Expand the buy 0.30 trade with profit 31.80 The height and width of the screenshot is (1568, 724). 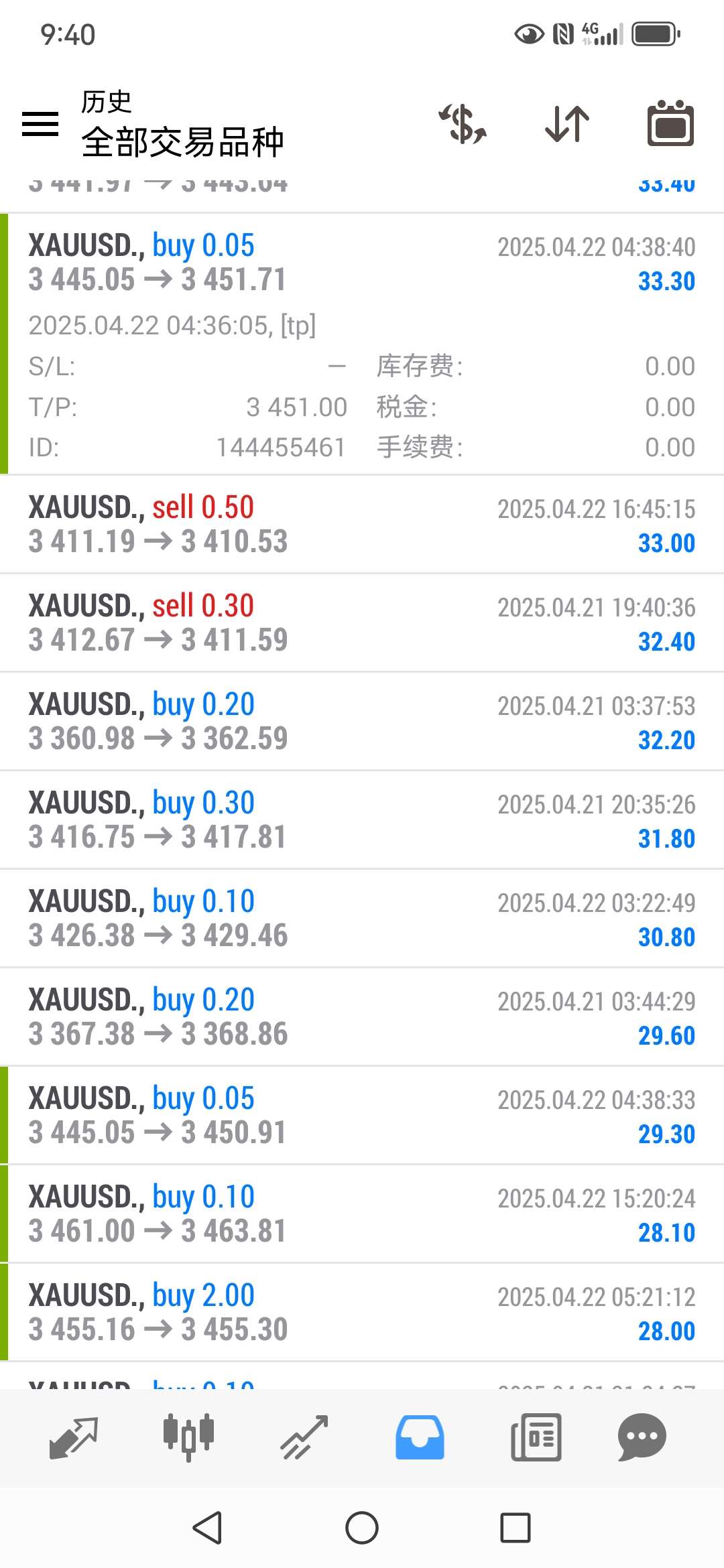(x=362, y=820)
